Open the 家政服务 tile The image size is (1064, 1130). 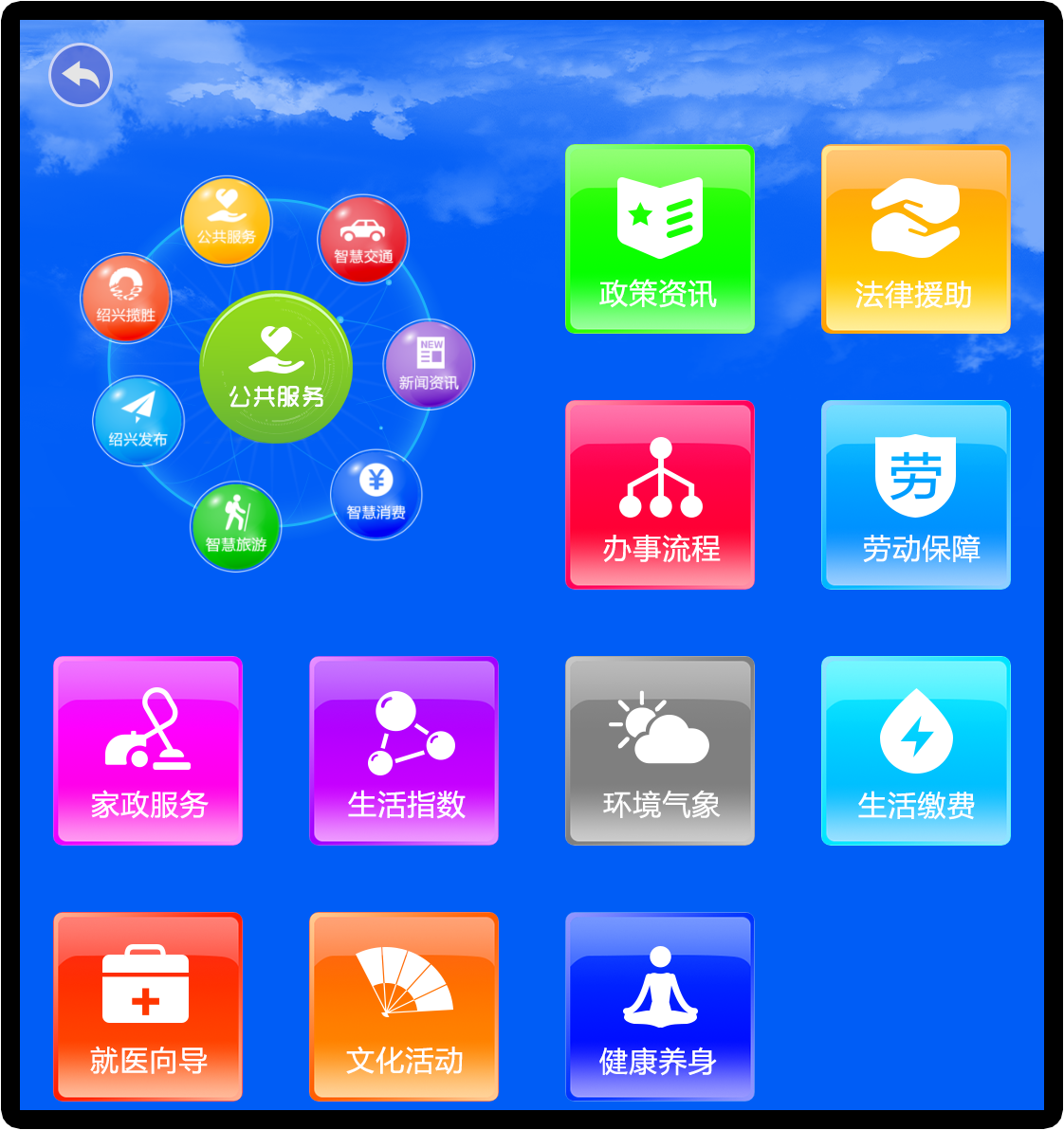click(148, 751)
